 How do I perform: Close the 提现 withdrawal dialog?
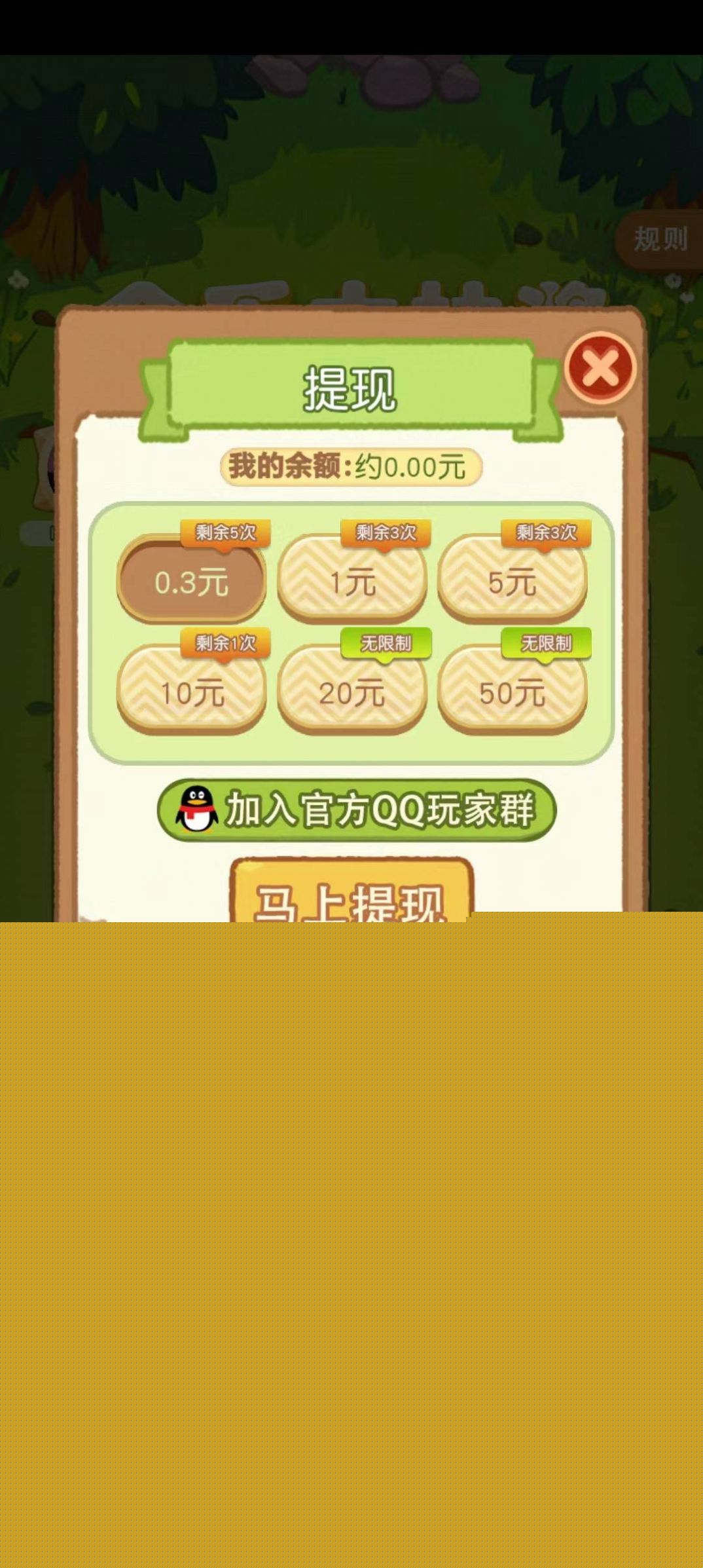coord(600,367)
